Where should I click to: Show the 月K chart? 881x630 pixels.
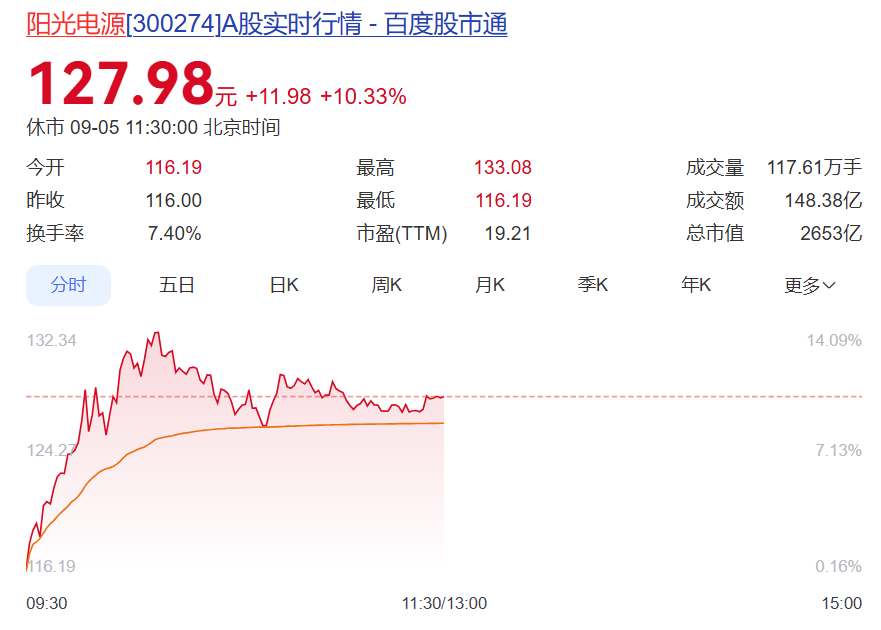(490, 285)
